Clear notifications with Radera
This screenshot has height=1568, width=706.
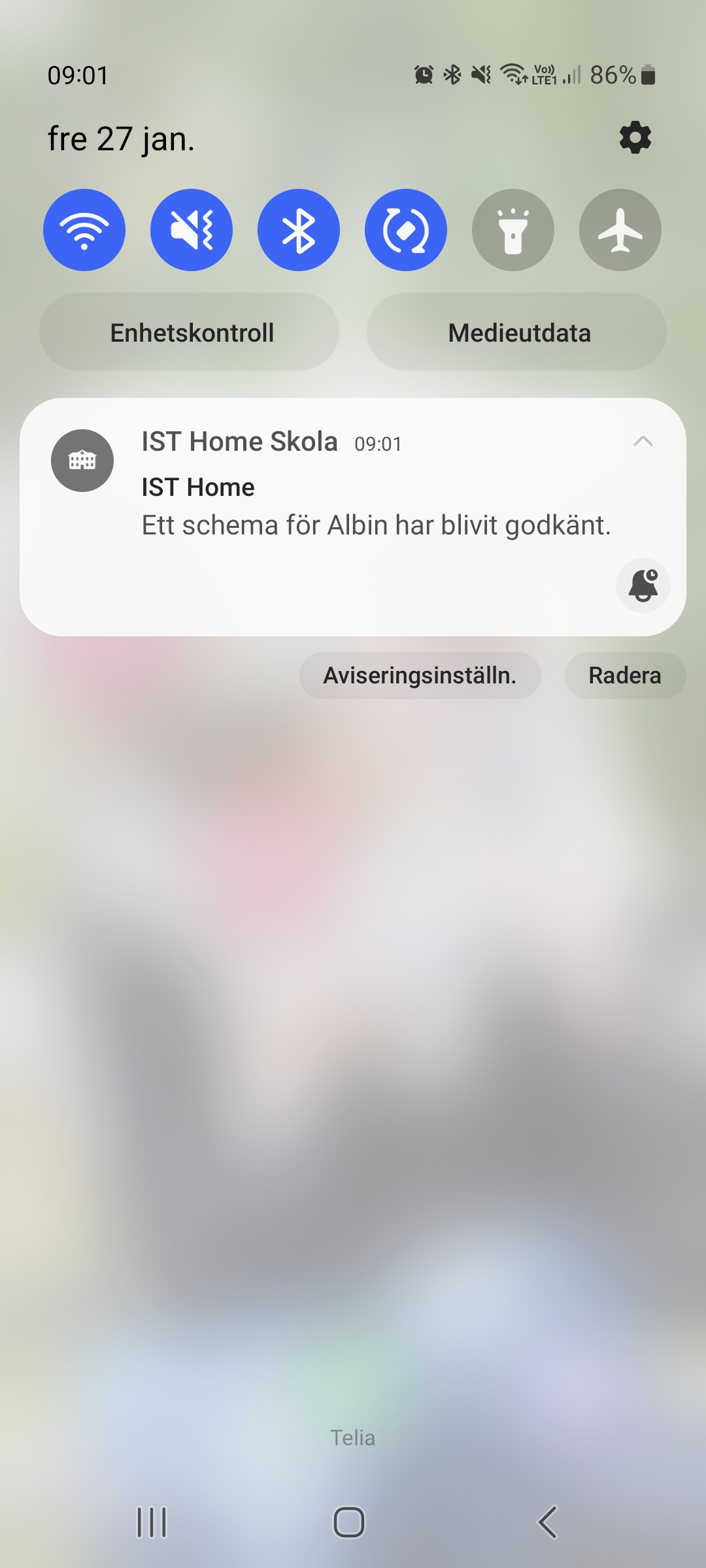(x=625, y=676)
